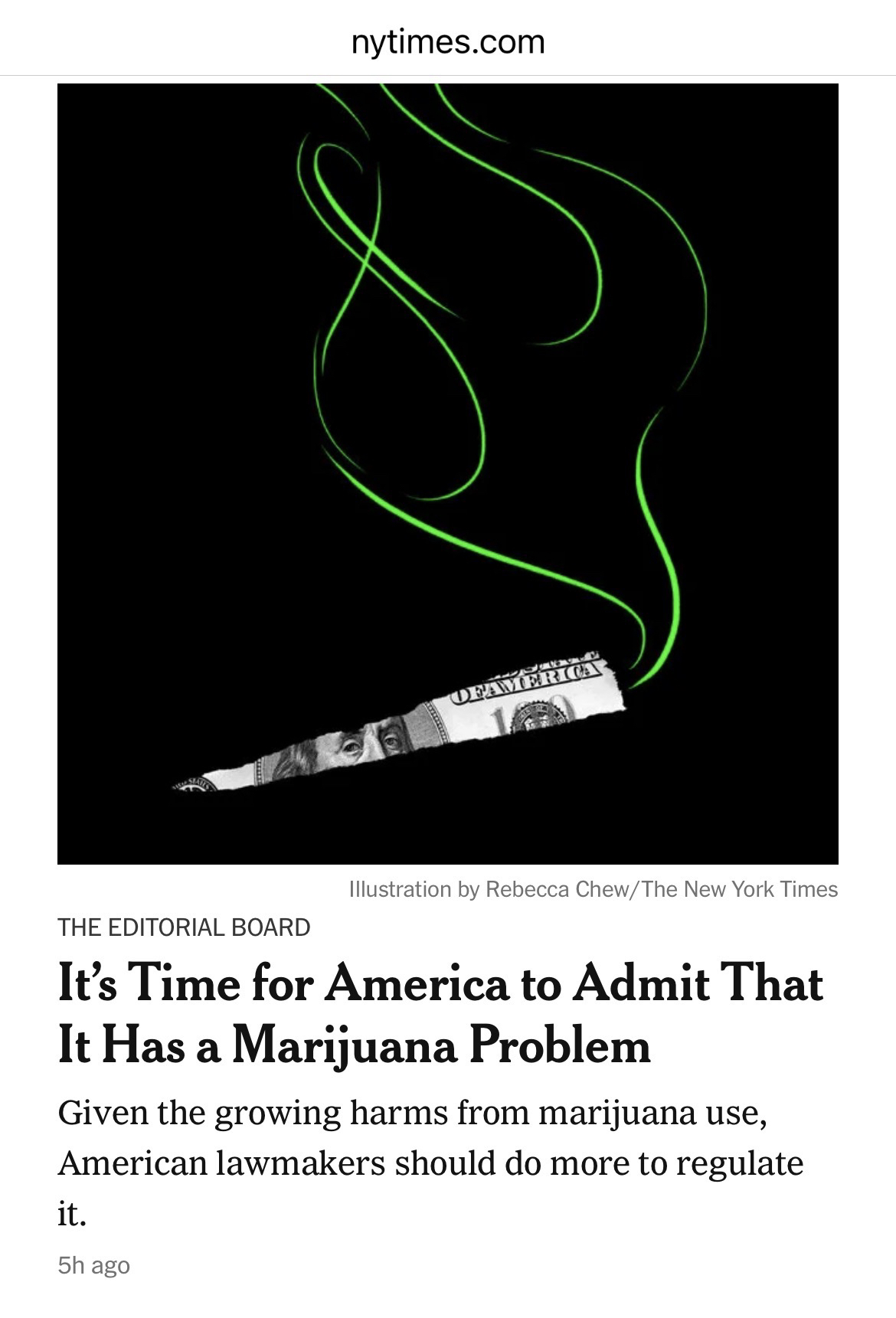Tap the nytimes.com address bar
The width and height of the screenshot is (896, 1318).
click(448, 41)
